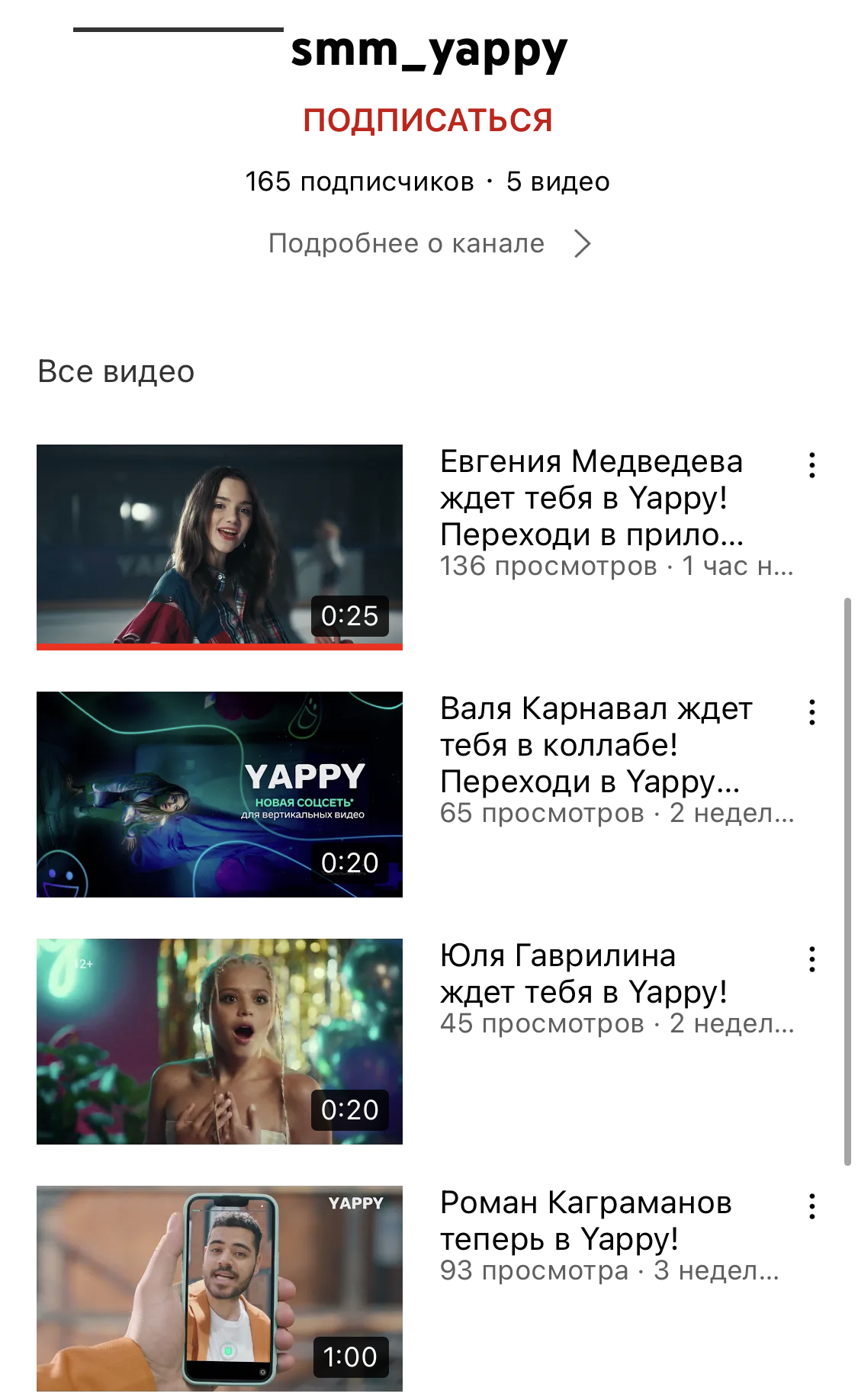Play the Юля Гаврилина video

220,1041
